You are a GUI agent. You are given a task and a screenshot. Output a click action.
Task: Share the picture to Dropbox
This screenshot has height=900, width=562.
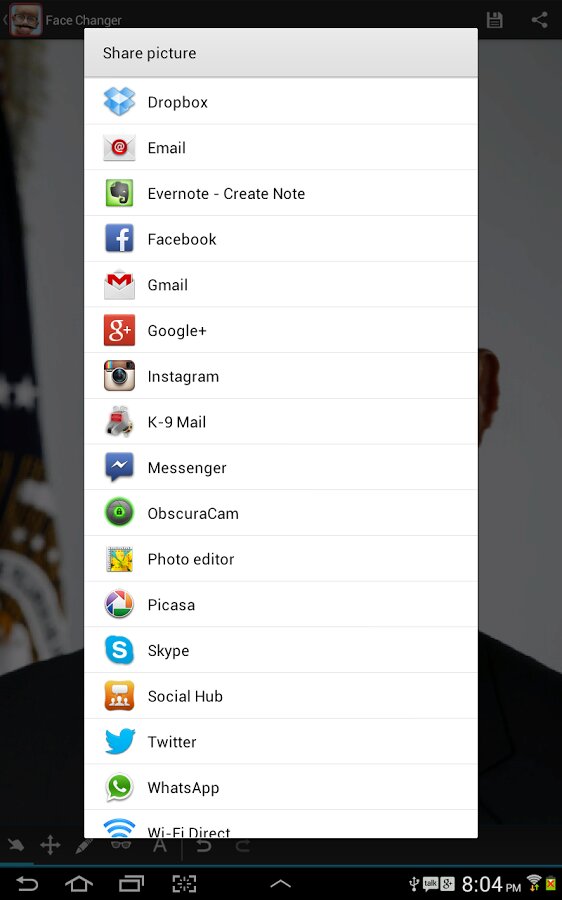pyautogui.click(x=281, y=102)
